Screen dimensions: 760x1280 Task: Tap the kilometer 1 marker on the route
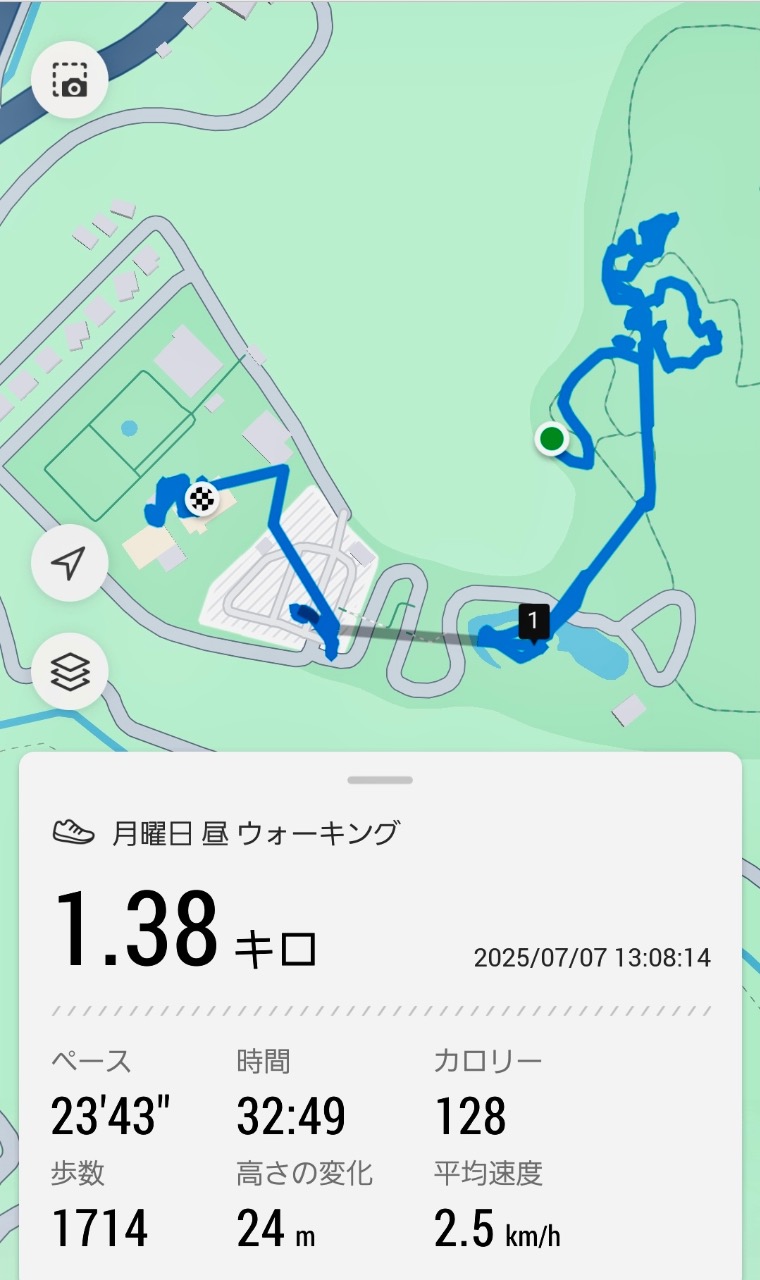tap(533, 622)
